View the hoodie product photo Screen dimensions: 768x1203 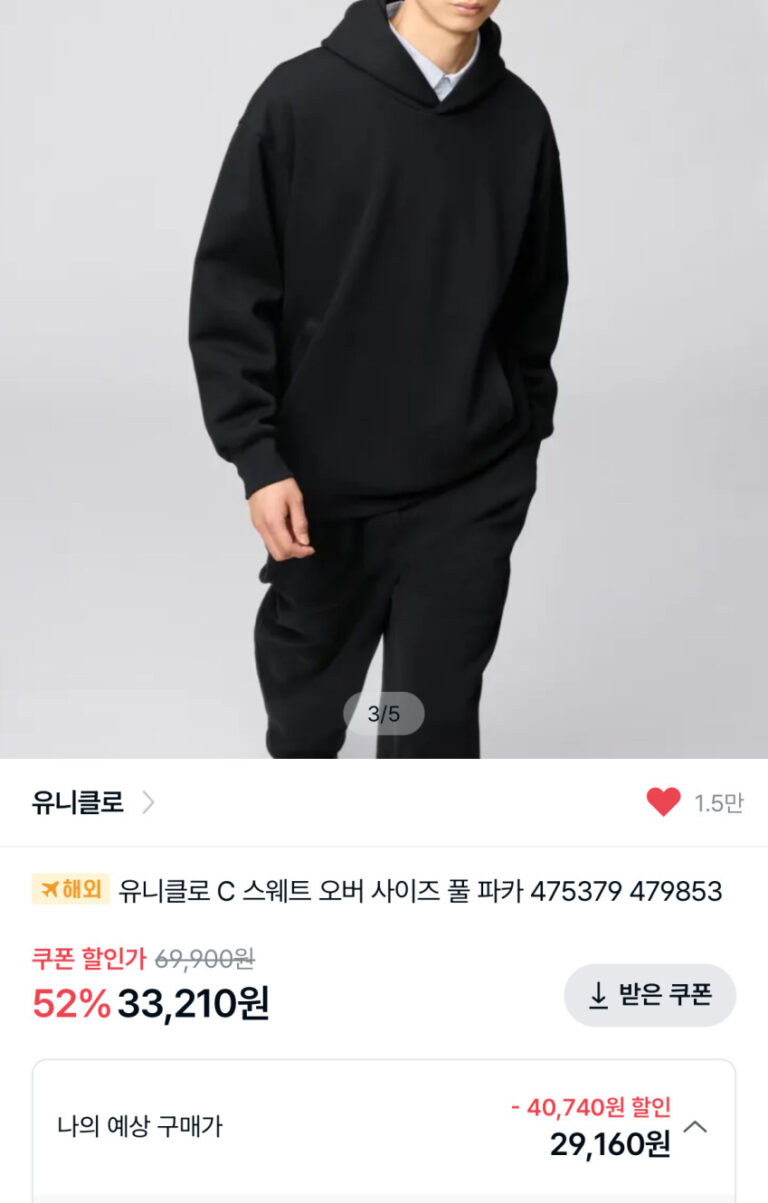(384, 380)
